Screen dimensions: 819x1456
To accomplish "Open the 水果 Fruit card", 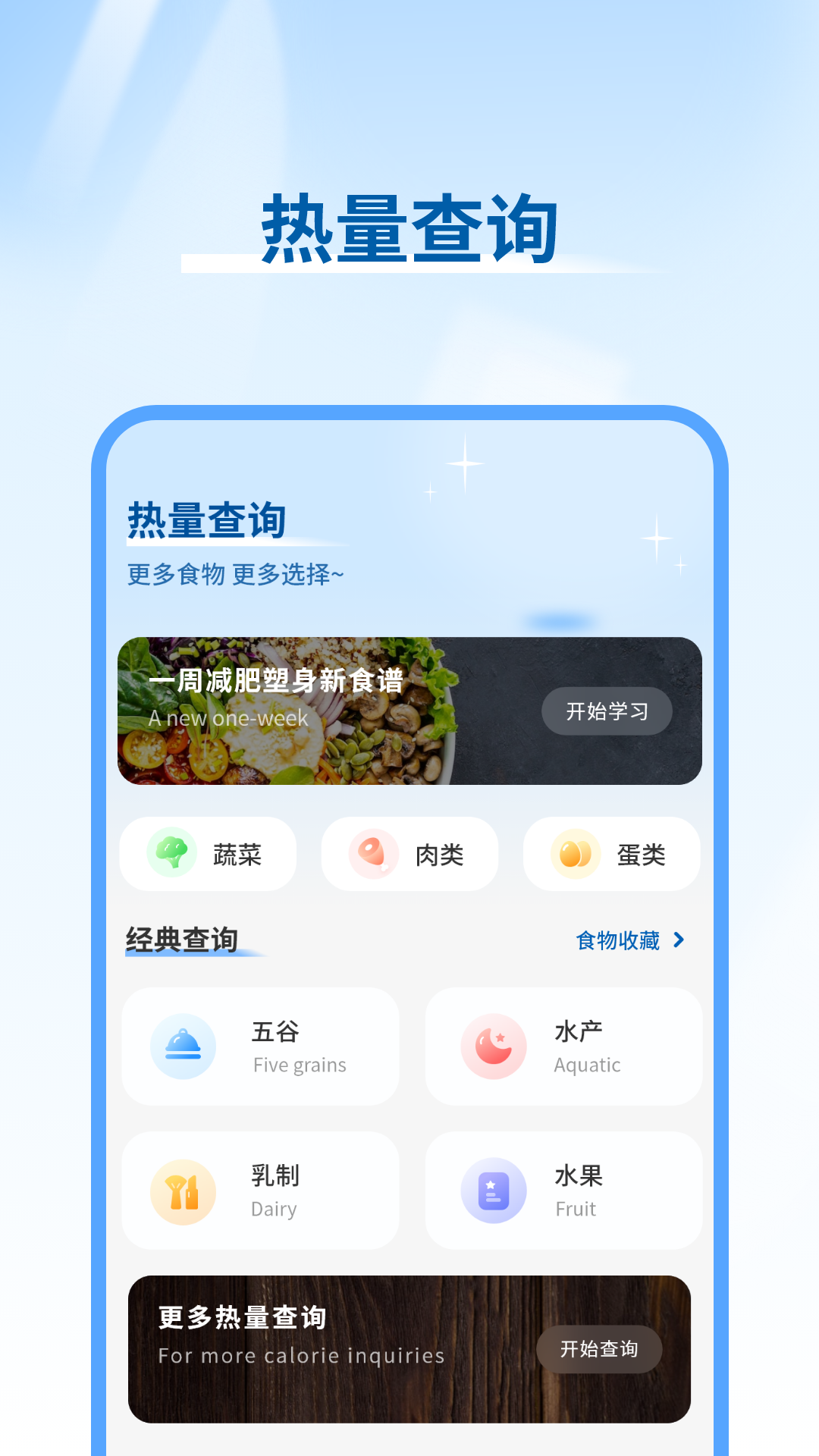I will (563, 1190).
